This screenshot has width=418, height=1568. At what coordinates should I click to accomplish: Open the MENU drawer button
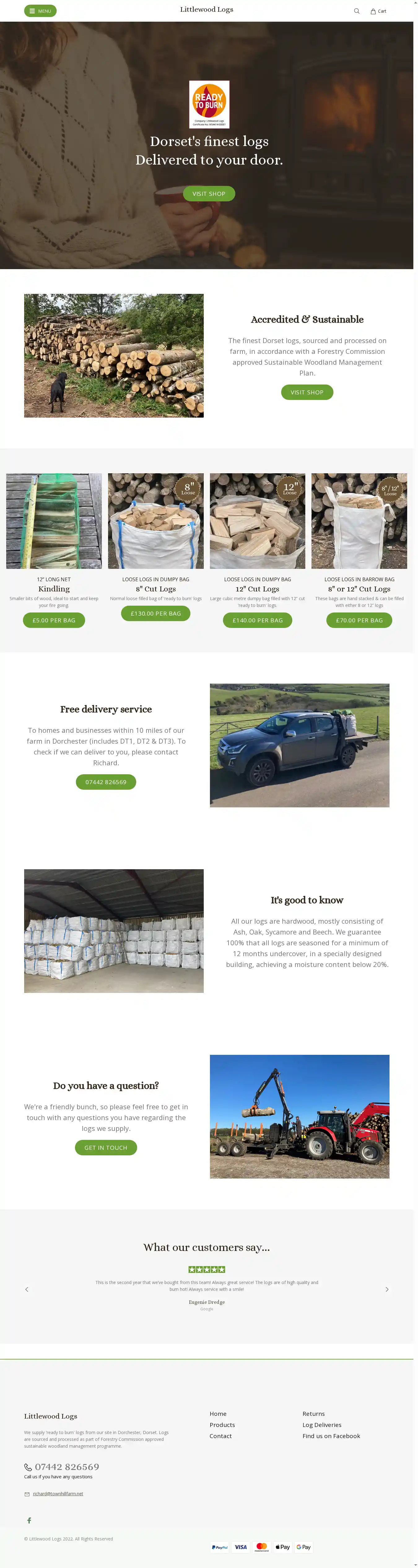40,11
